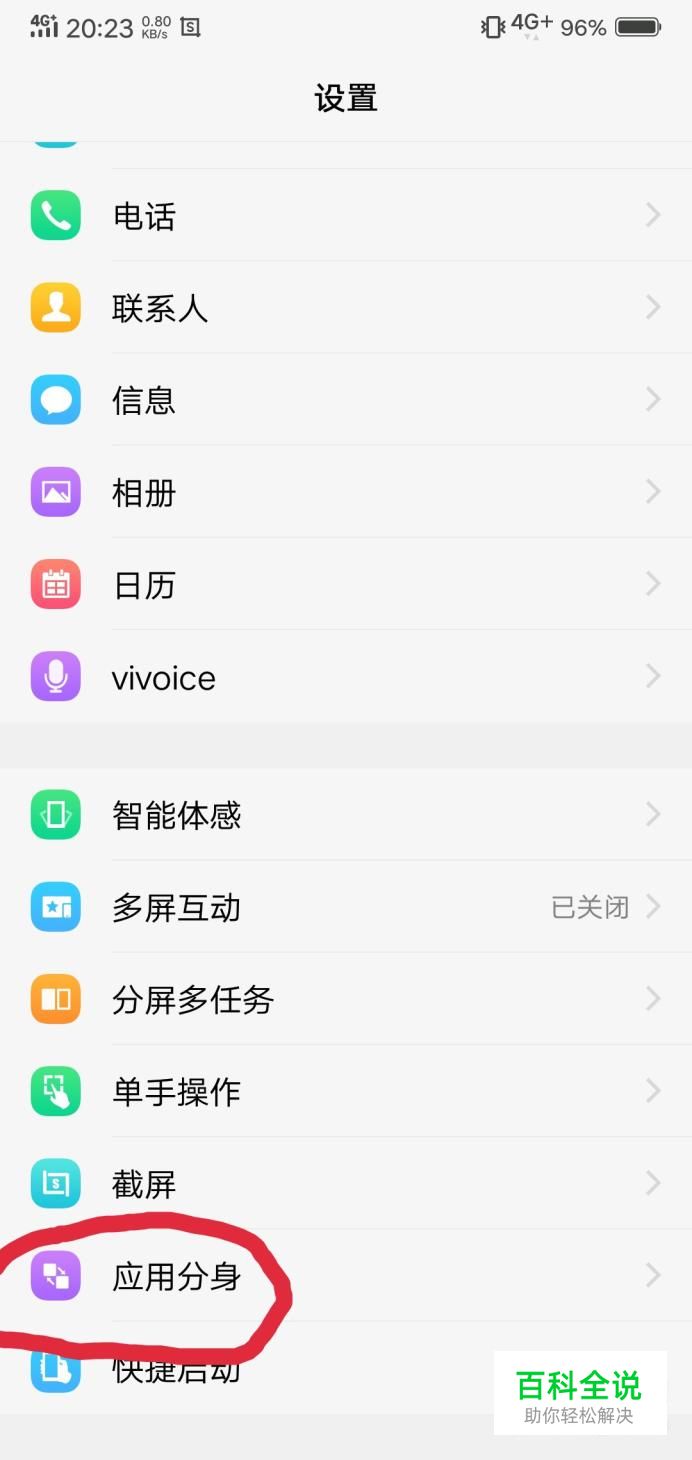The image size is (692, 1460).
Task: Open the 电话 settings row
Action: tap(345, 216)
